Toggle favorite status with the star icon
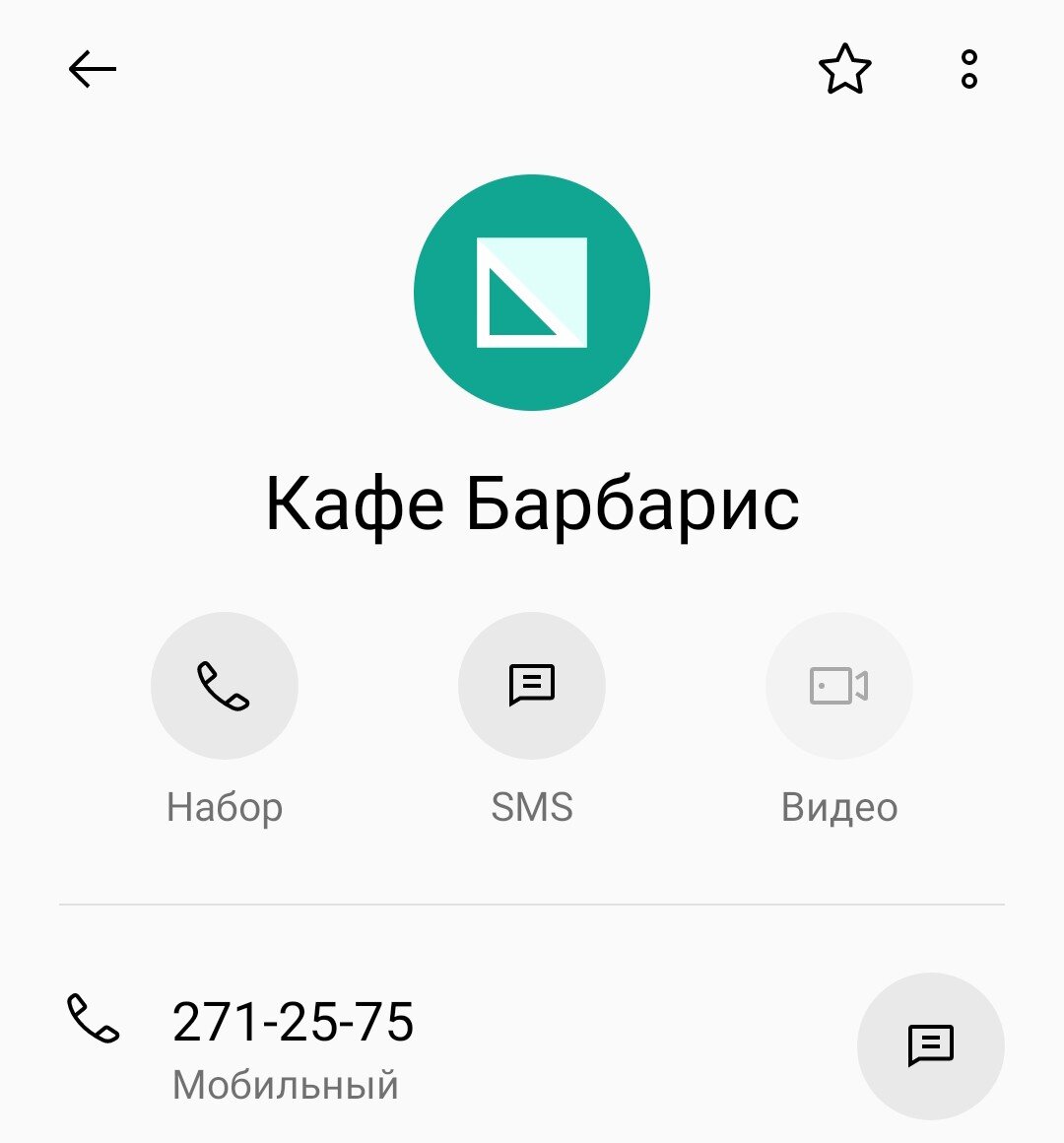1064x1143 pixels. [x=845, y=71]
